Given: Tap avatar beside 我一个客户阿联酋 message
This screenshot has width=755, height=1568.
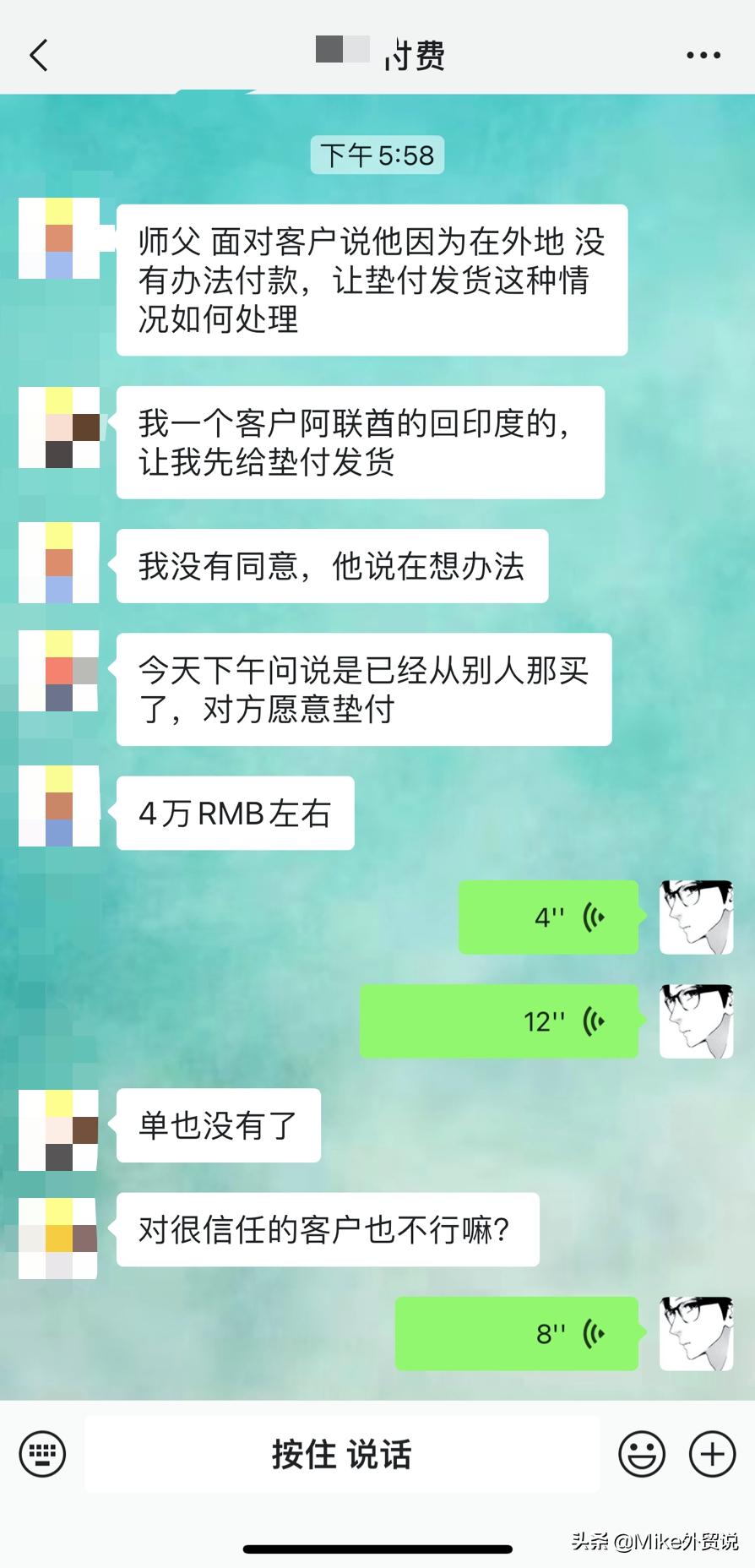Looking at the screenshot, I should pyautogui.click(x=58, y=429).
